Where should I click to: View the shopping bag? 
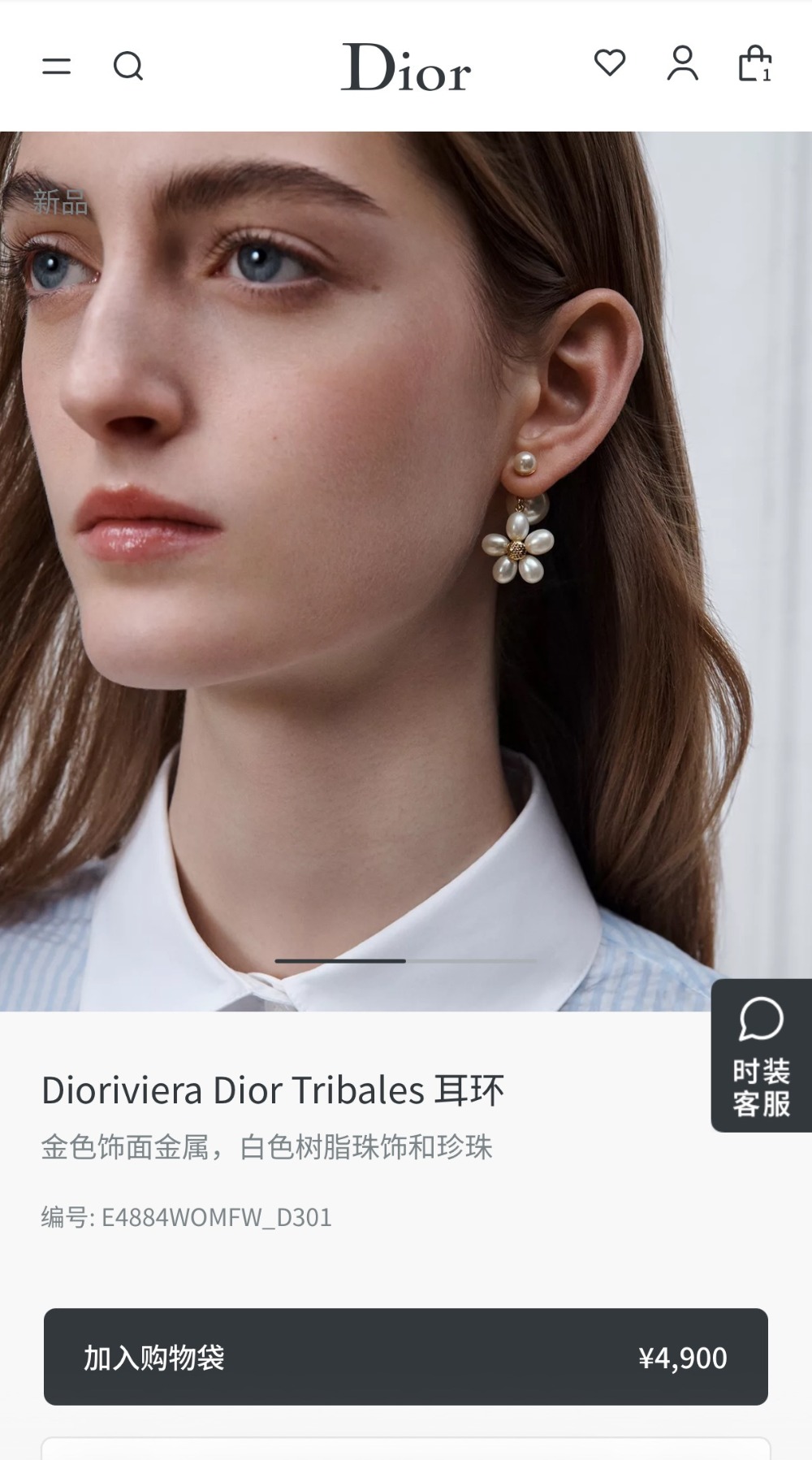pos(755,63)
